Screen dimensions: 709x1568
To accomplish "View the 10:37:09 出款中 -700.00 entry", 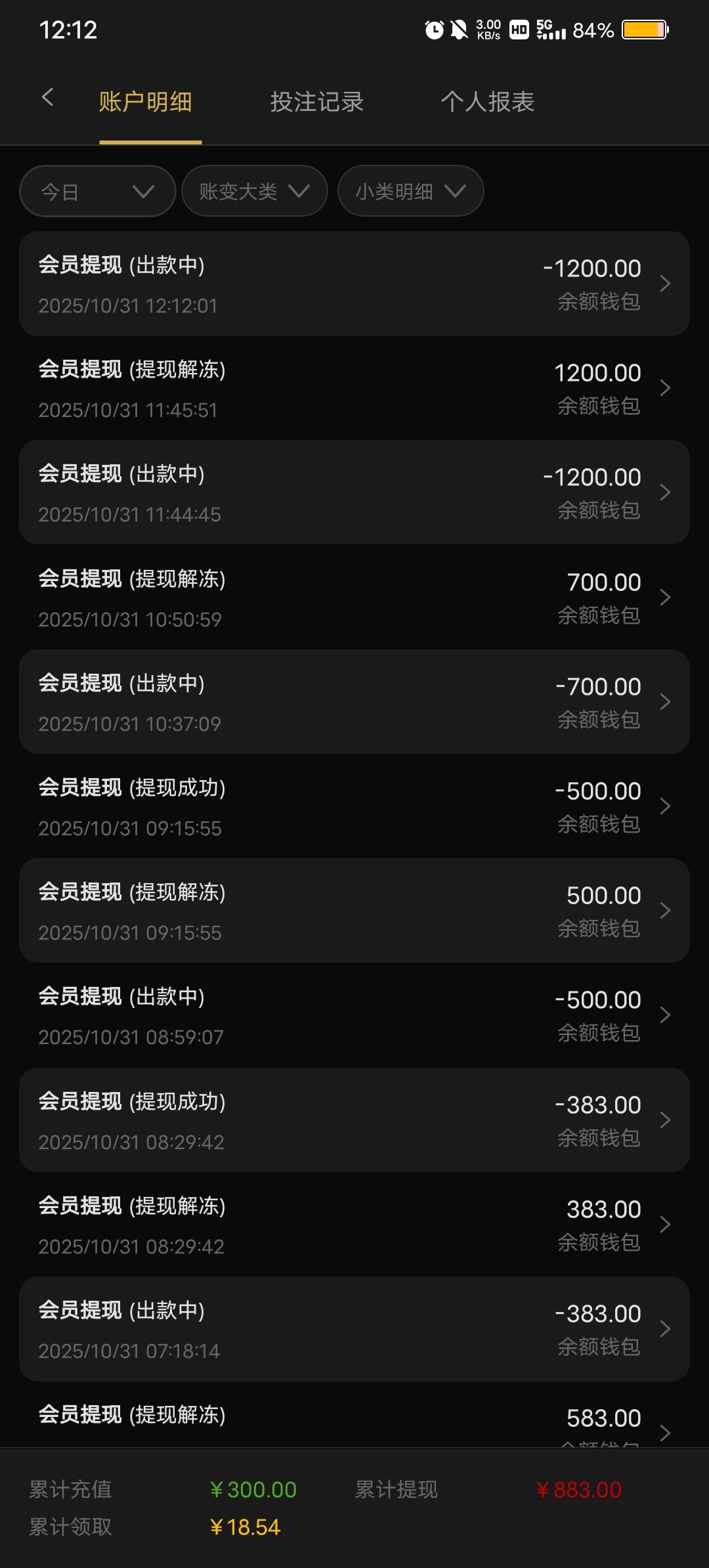I will point(354,702).
